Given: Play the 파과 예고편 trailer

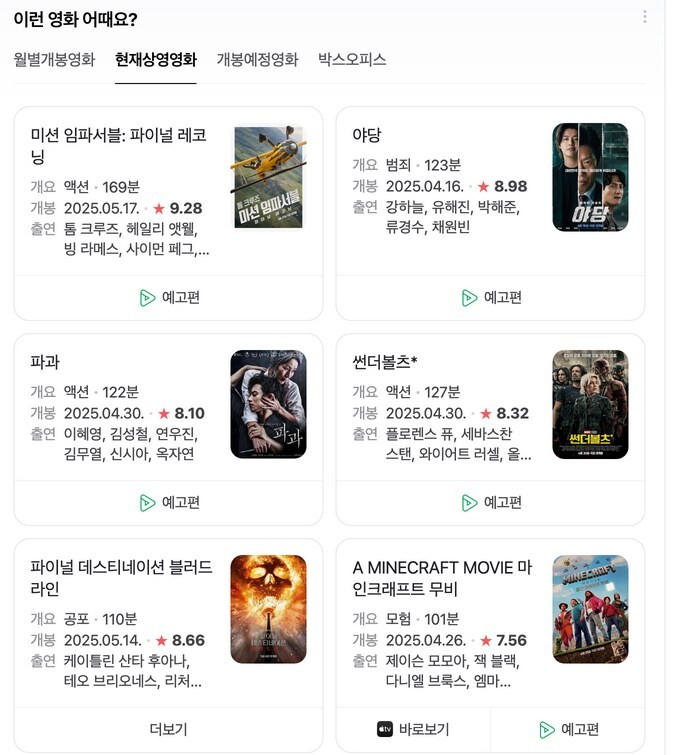Looking at the screenshot, I should pos(169,502).
